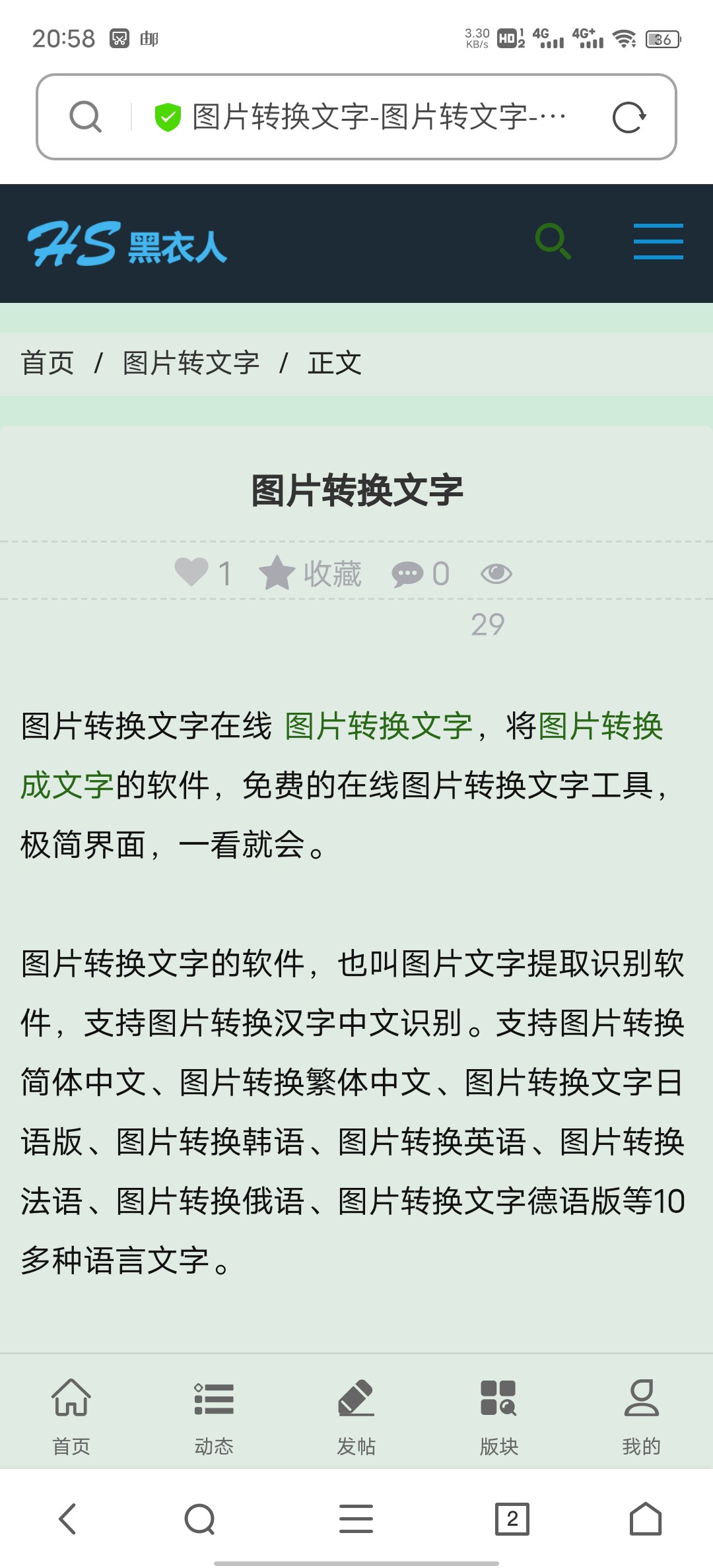Go to the 我的 tab
Image resolution: width=713 pixels, height=1568 pixels.
[x=641, y=1413]
